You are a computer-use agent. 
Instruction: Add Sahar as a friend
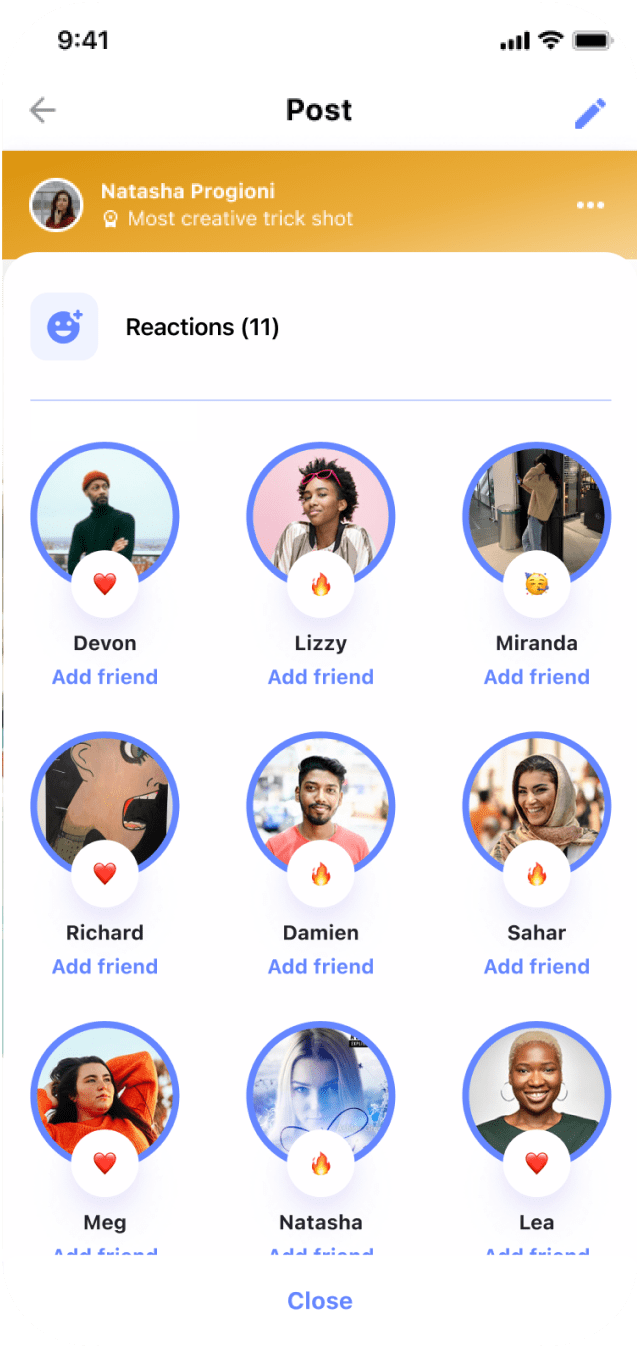(x=536, y=966)
